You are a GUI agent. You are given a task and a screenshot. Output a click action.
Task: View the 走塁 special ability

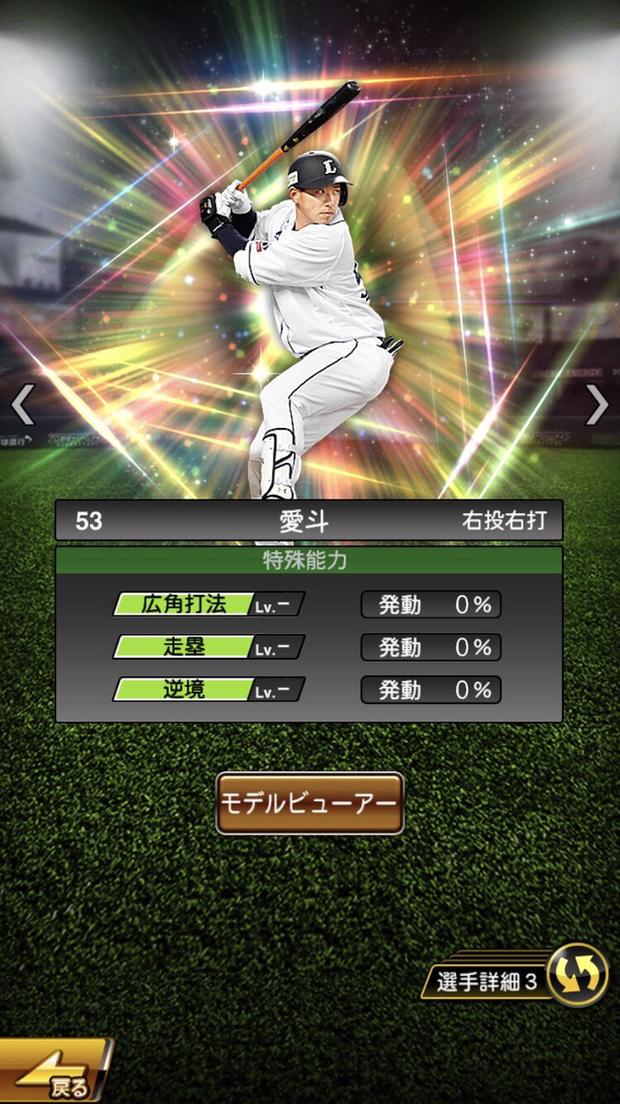(208, 647)
